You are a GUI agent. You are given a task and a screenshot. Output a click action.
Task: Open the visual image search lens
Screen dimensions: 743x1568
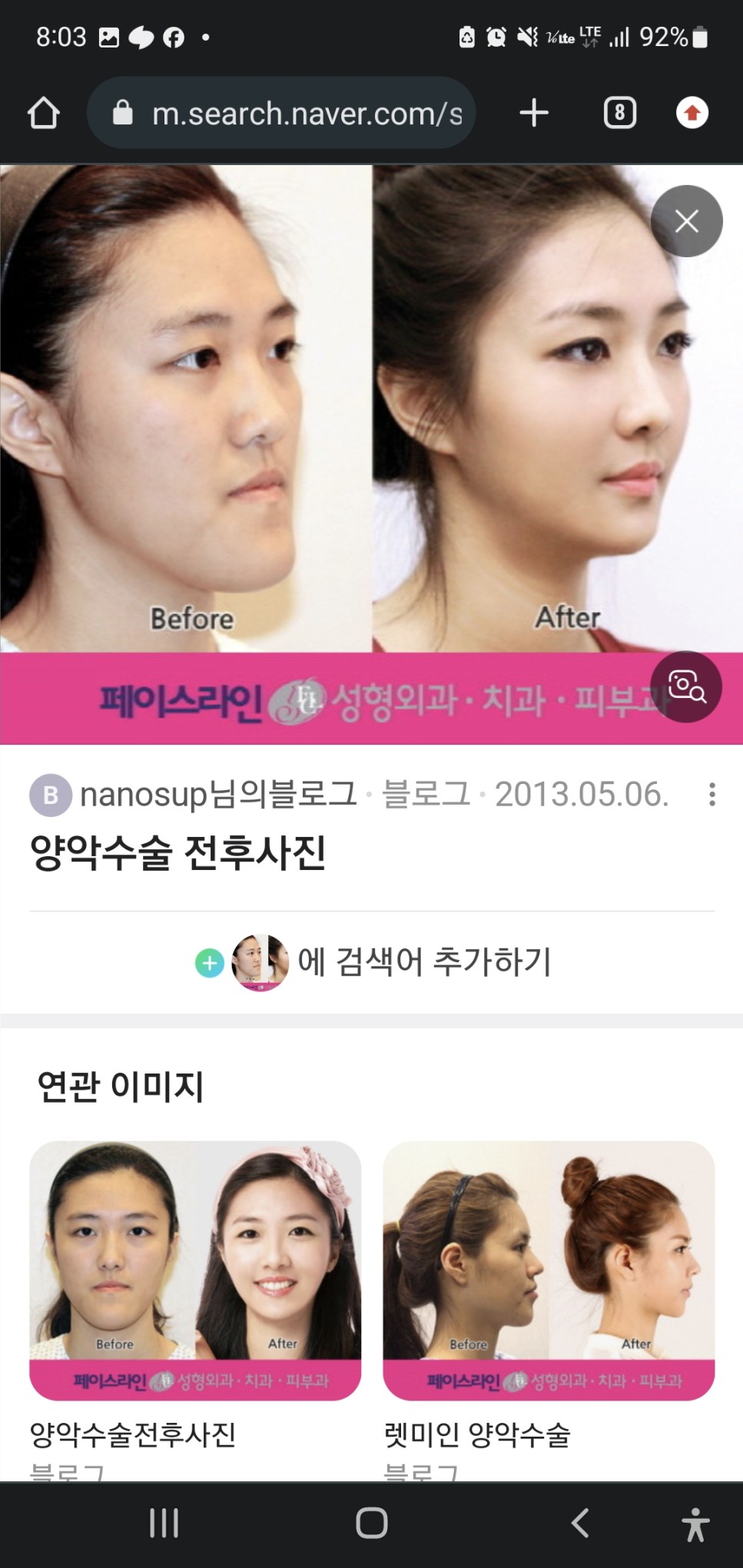(x=686, y=686)
